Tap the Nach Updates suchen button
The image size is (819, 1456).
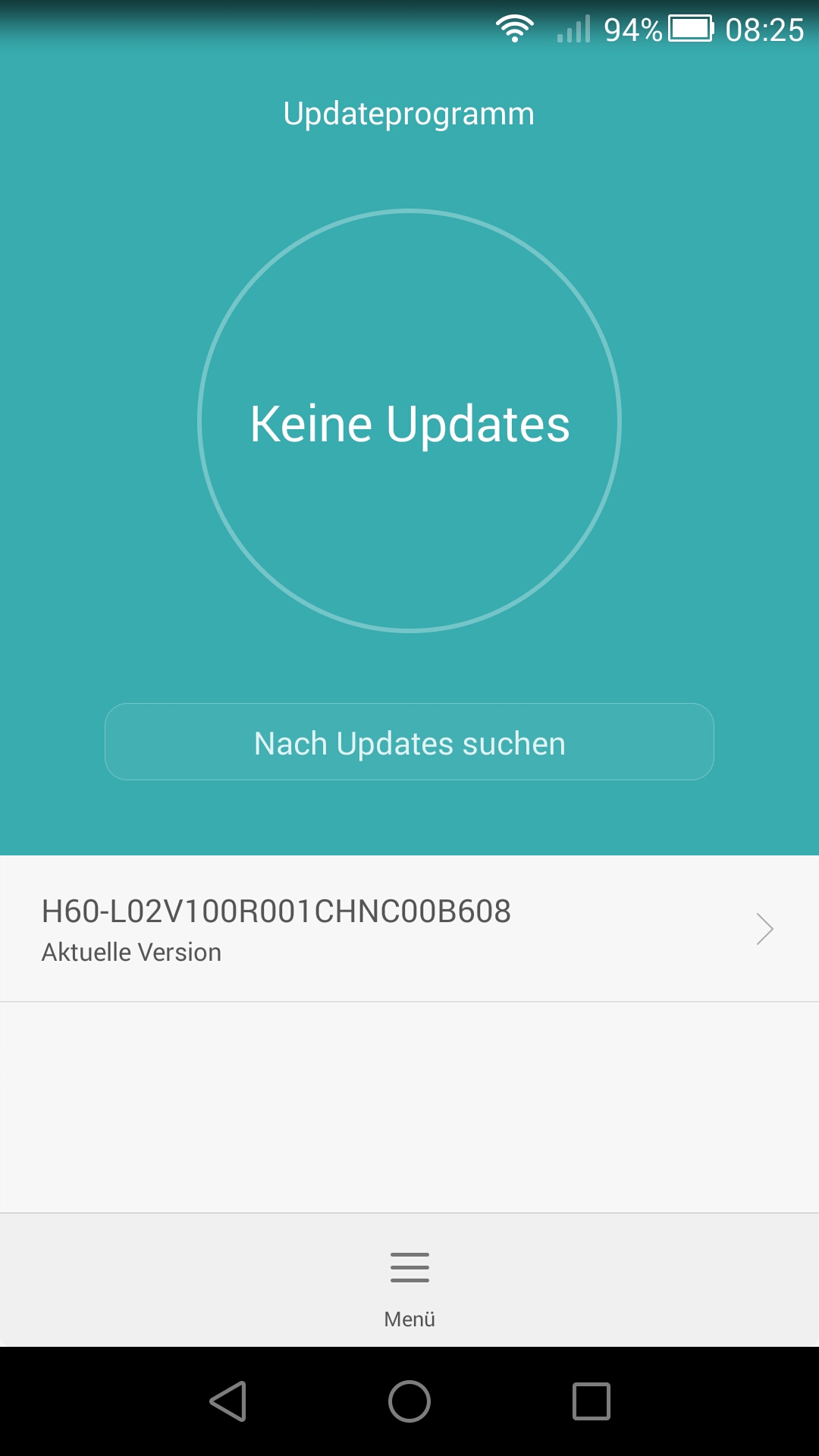pyautogui.click(x=409, y=742)
